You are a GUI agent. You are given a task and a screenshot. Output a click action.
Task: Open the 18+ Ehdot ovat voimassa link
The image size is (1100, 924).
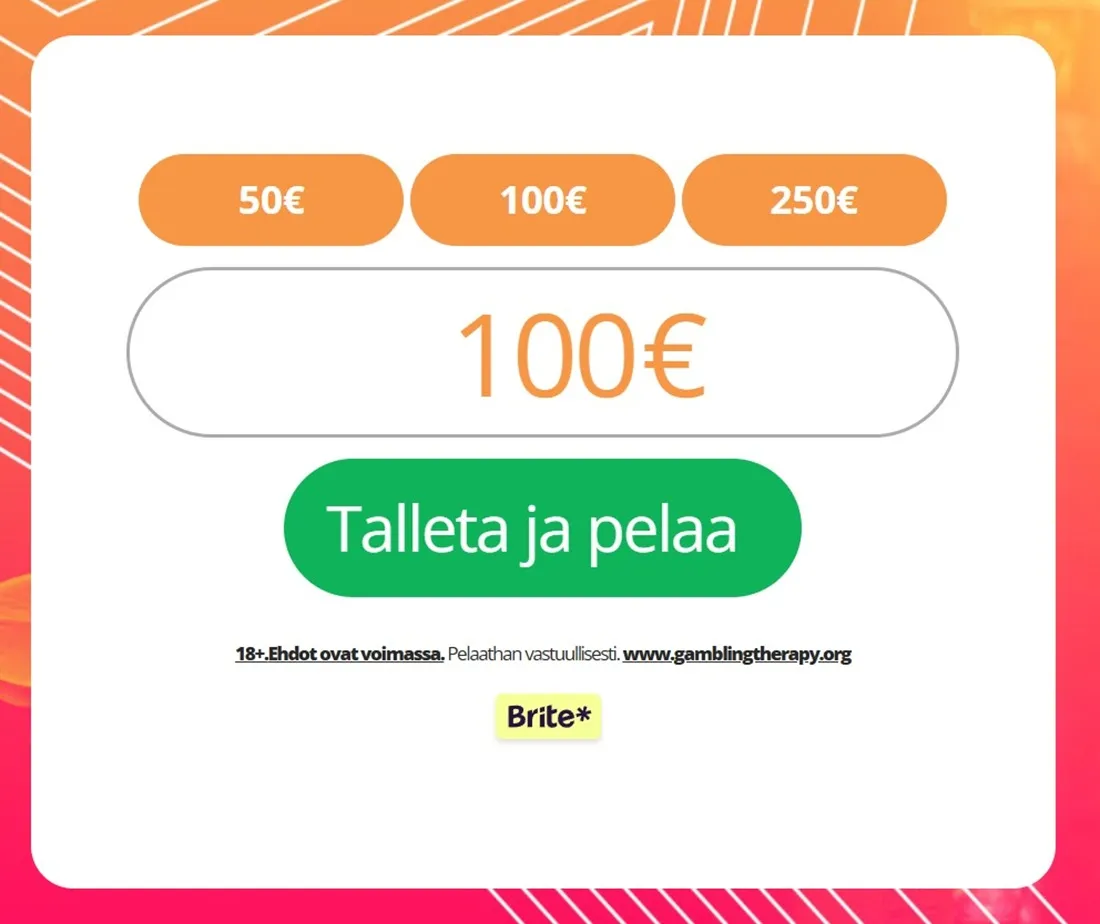pyautogui.click(x=340, y=655)
